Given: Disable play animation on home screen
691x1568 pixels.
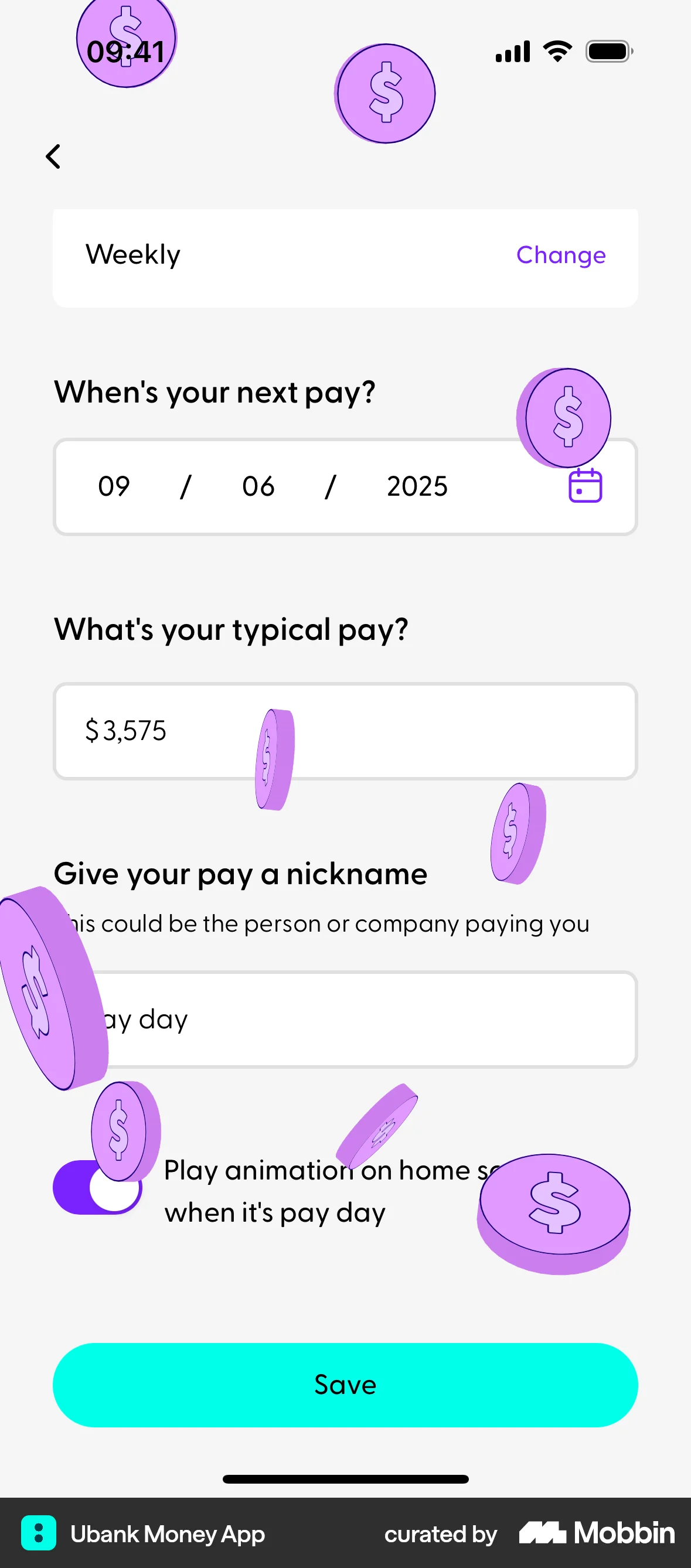Looking at the screenshot, I should [97, 1187].
